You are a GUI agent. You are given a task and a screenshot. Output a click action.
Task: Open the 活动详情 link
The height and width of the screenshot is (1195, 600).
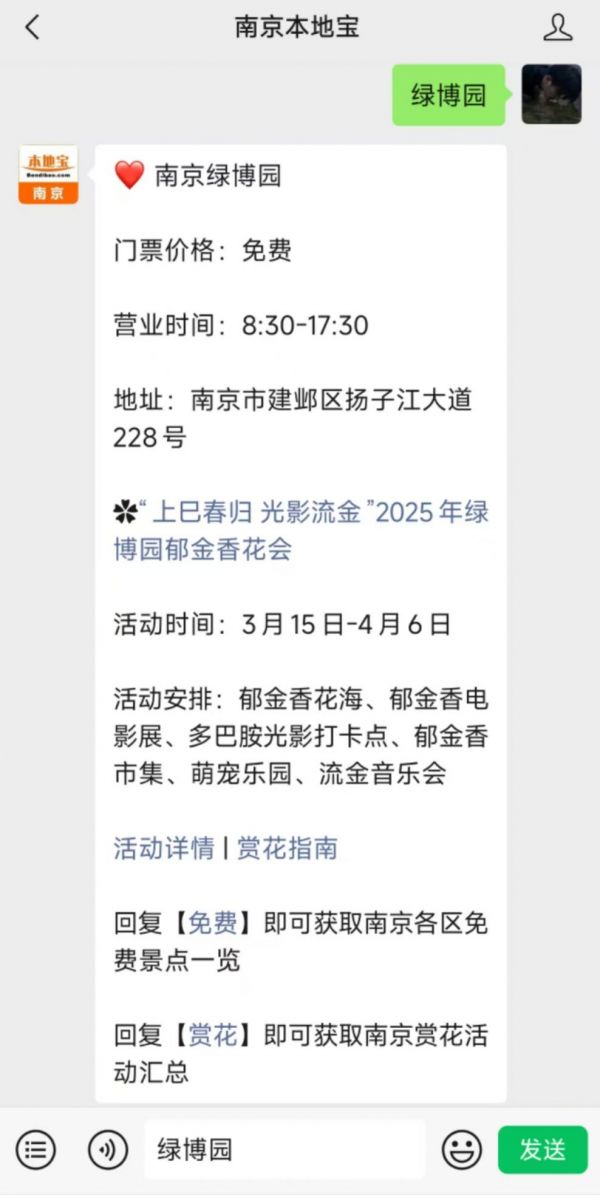coord(164,849)
